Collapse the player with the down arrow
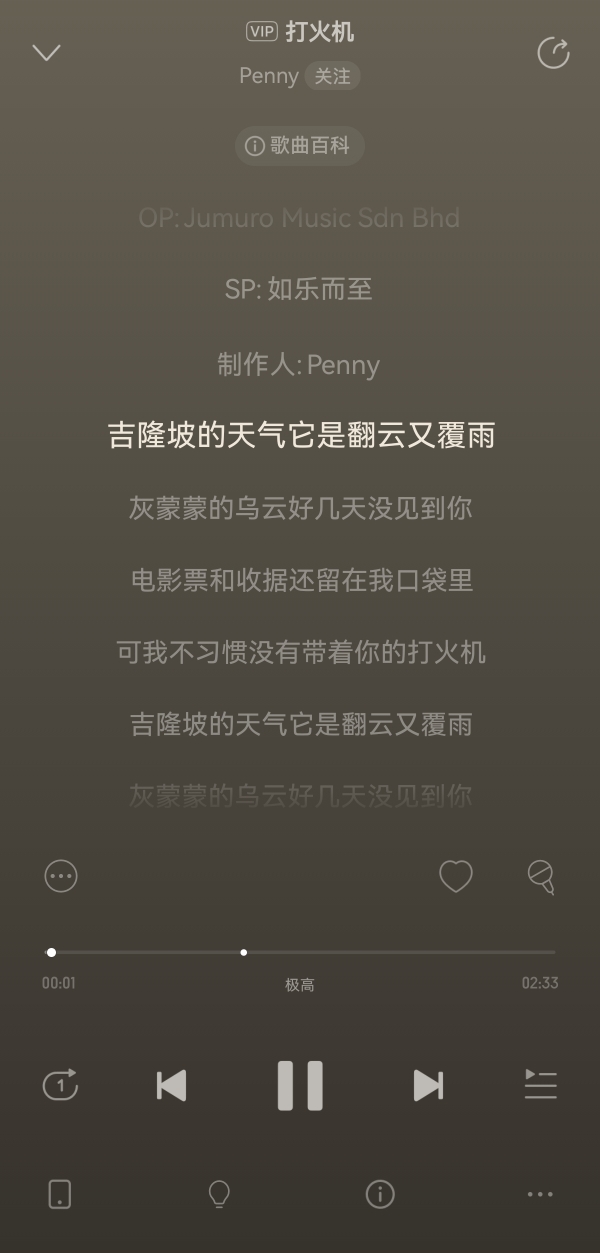Viewport: 600px width, 1253px height. coord(47,53)
